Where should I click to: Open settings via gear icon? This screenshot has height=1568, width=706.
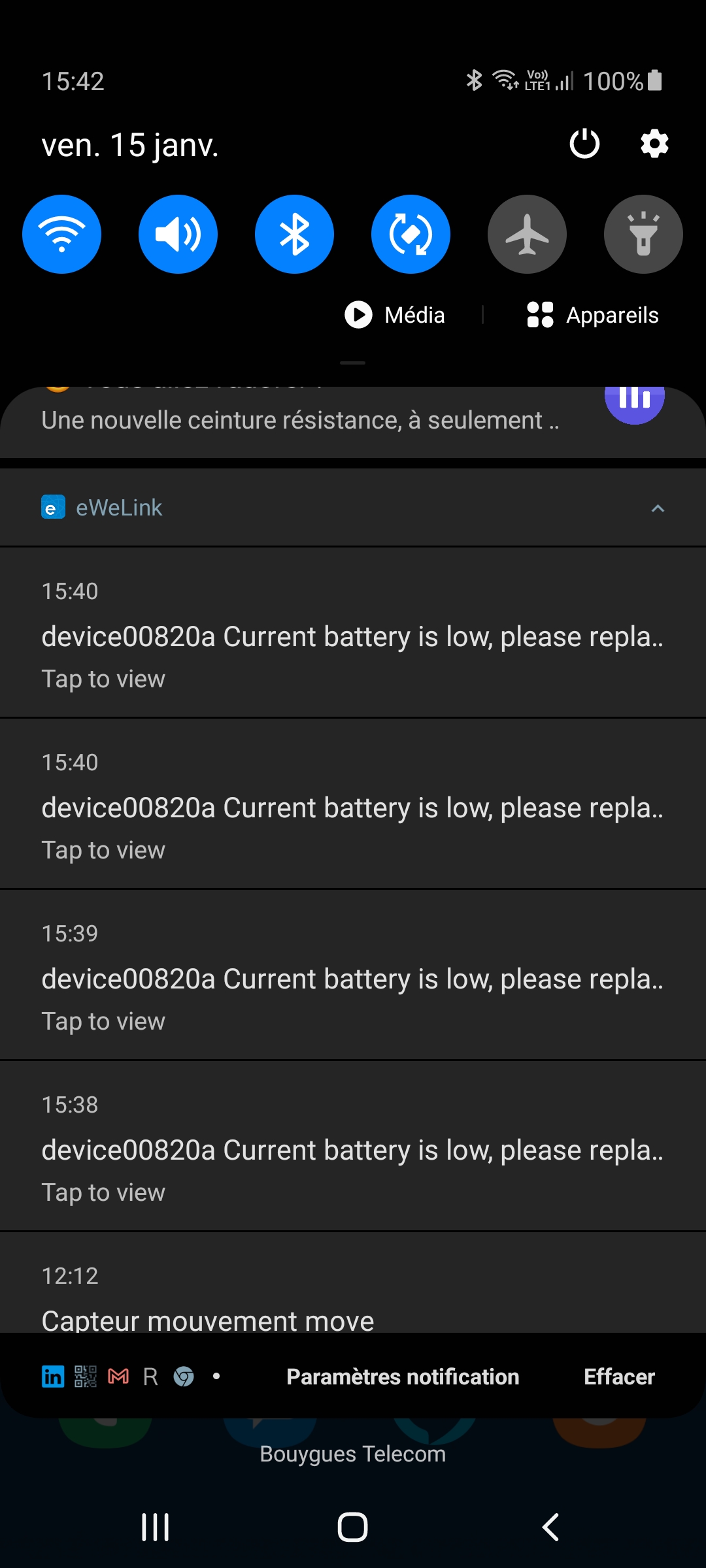(x=654, y=144)
